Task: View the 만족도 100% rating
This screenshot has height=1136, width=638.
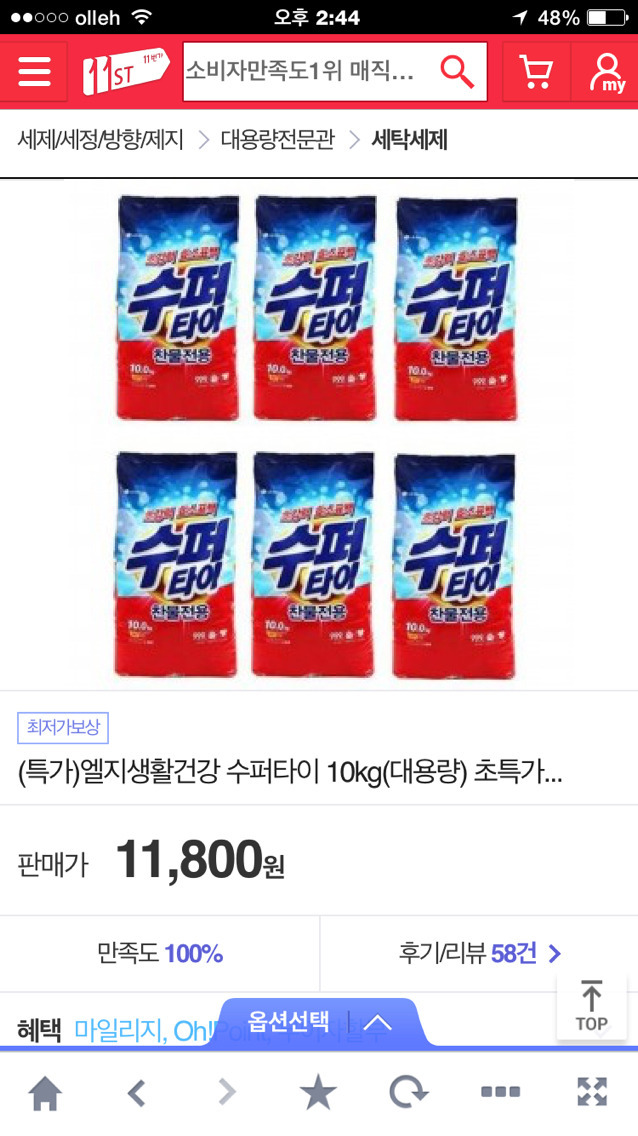Action: click(160, 953)
